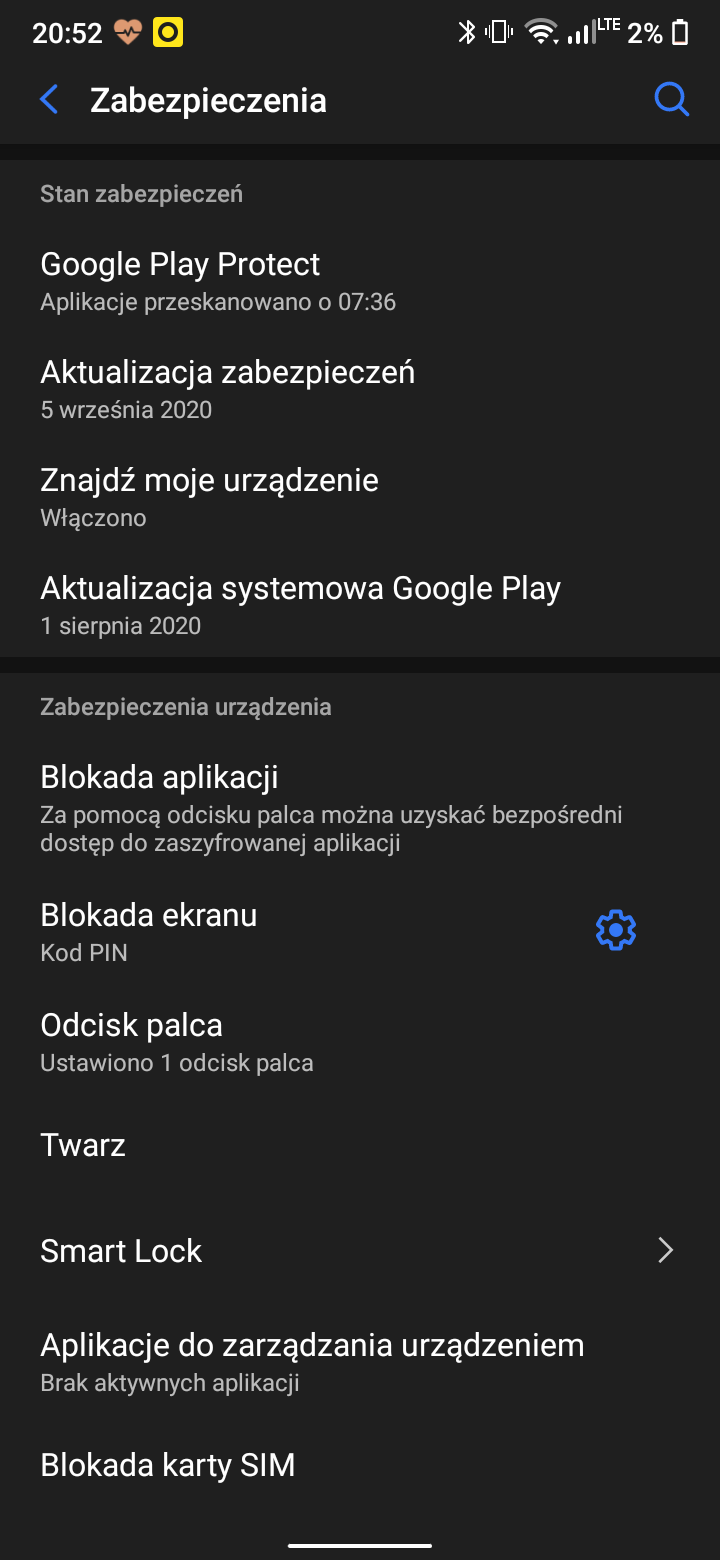Open Odcisk palca settings

[x=360, y=1042]
